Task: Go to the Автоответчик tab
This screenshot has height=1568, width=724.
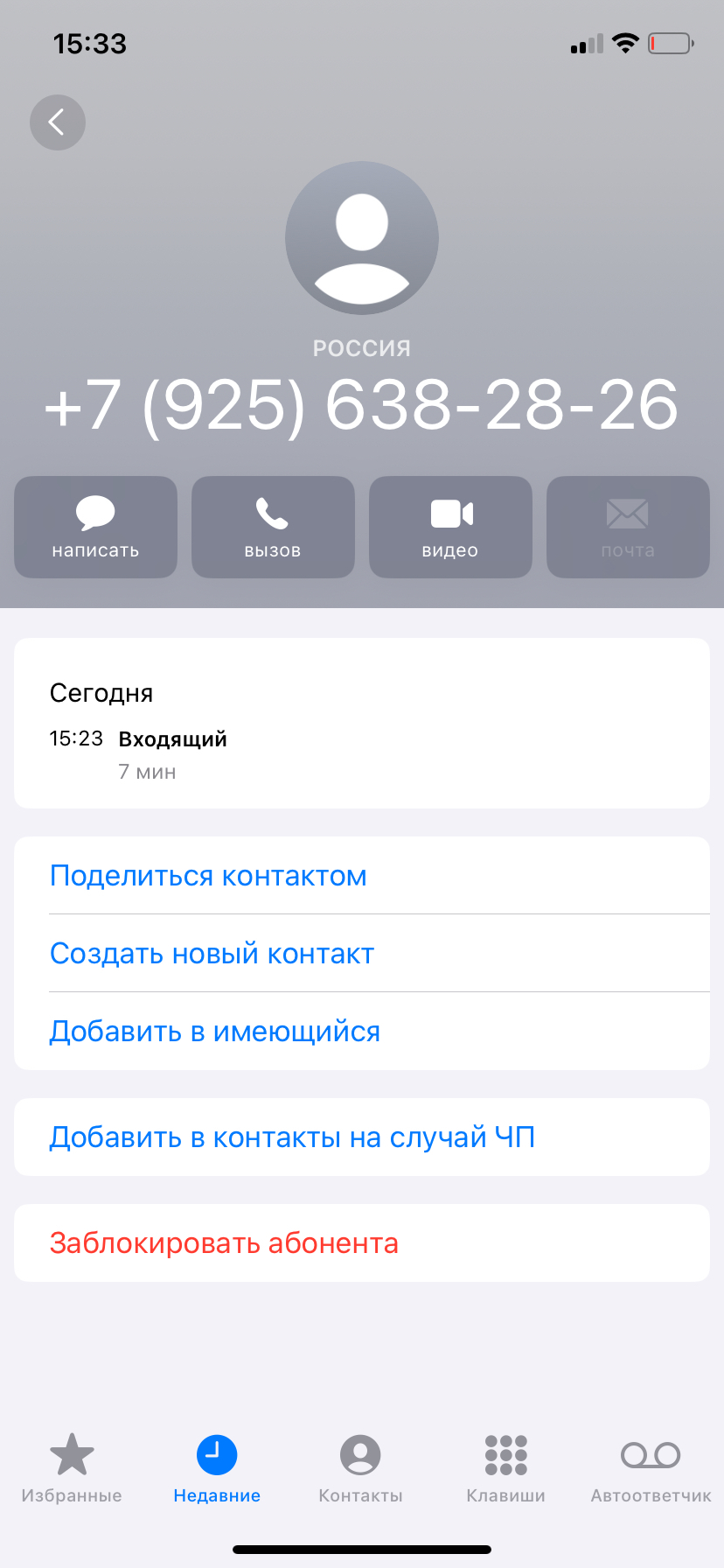Action: pos(651,1469)
